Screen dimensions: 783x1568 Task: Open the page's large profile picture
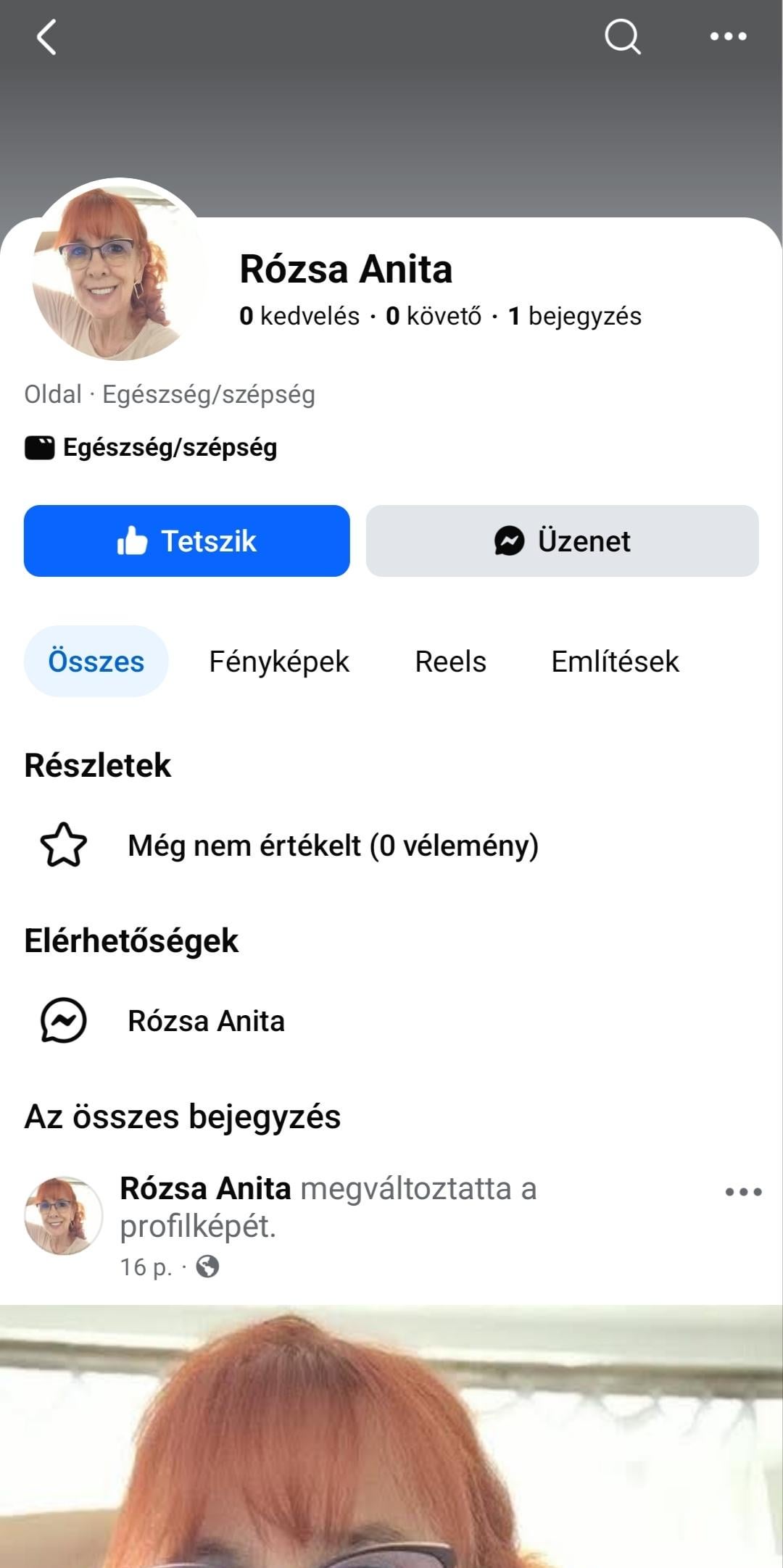[118, 270]
